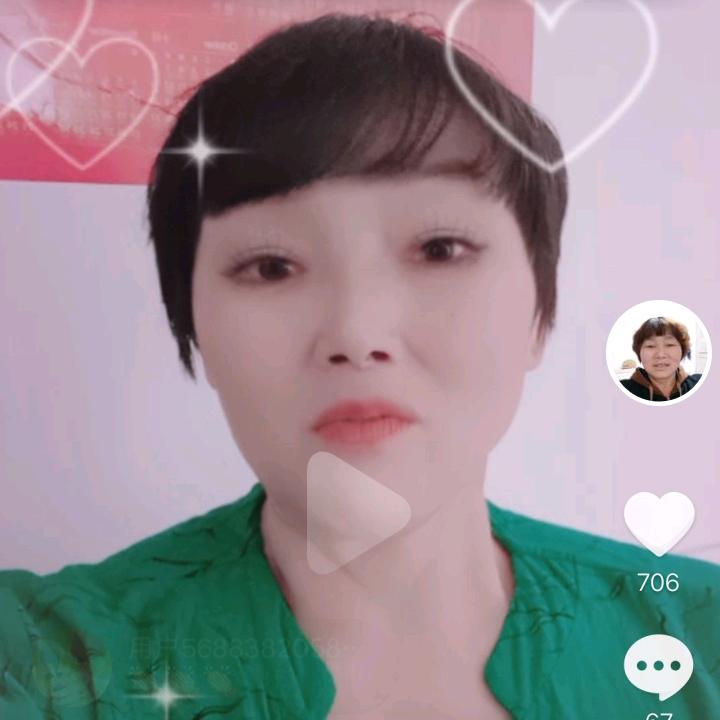The image size is (720, 720).
Task: Open the creator's profile avatar
Action: click(658, 352)
